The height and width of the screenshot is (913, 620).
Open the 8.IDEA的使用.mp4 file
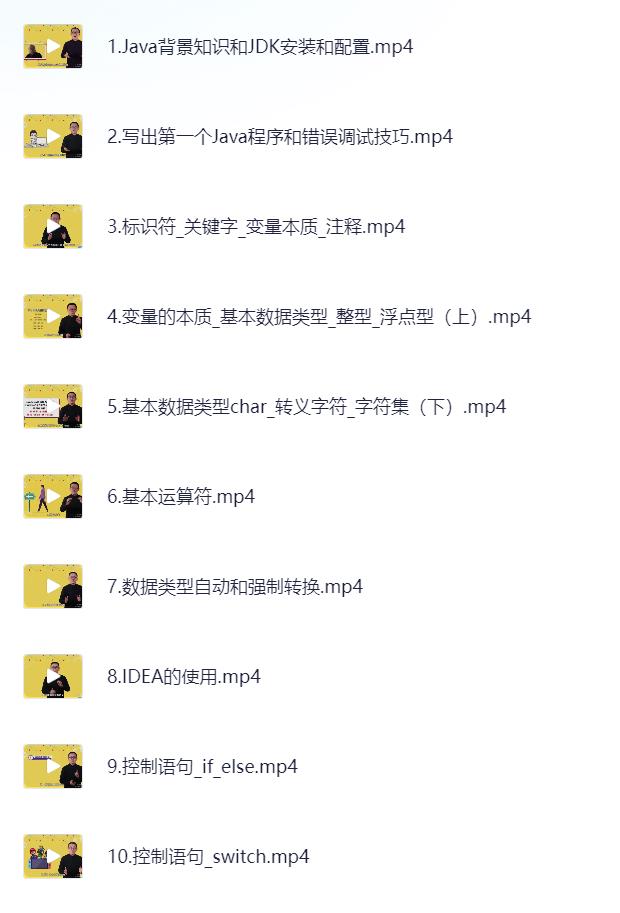pyautogui.click(x=184, y=677)
